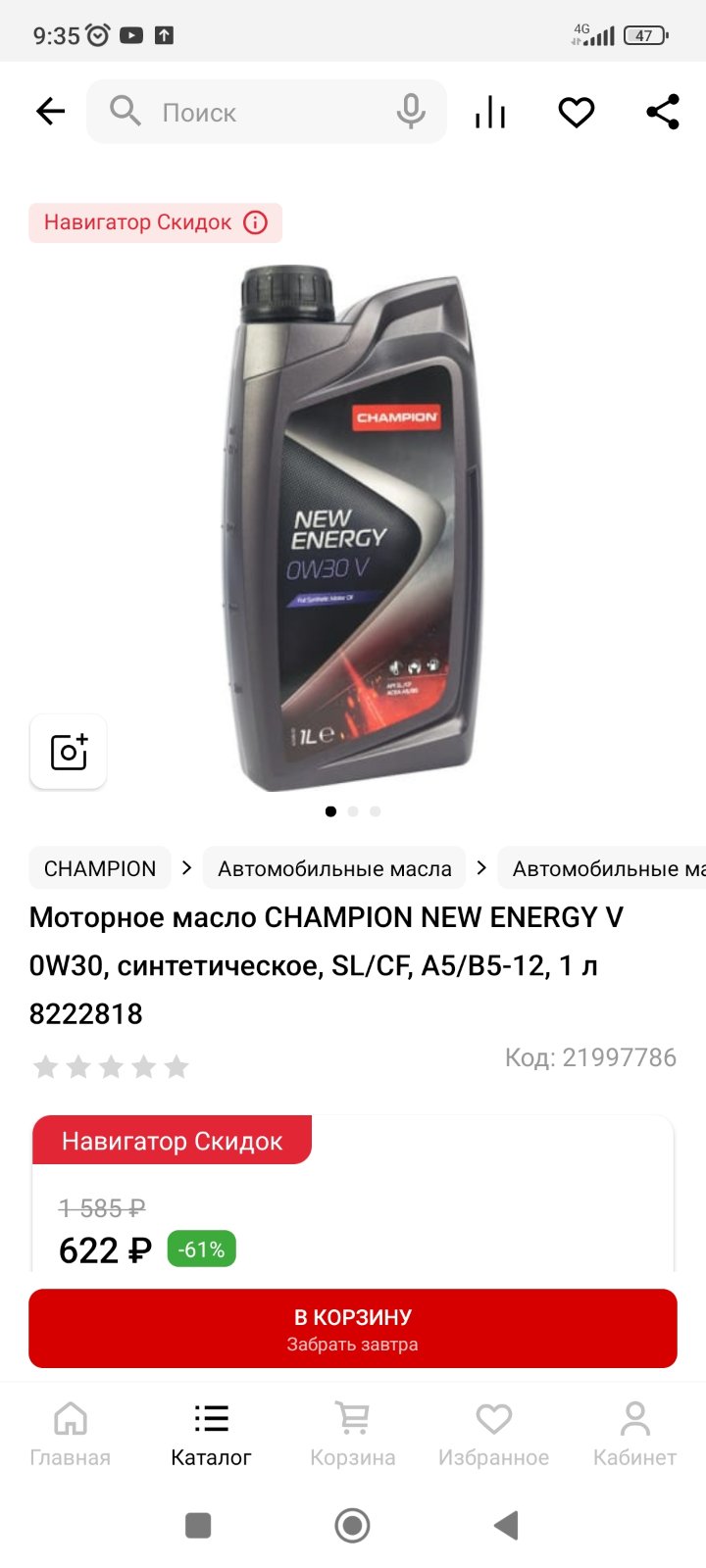706x1568 pixels.
Task: Add product to comparison chart icon
Action: pos(490,112)
